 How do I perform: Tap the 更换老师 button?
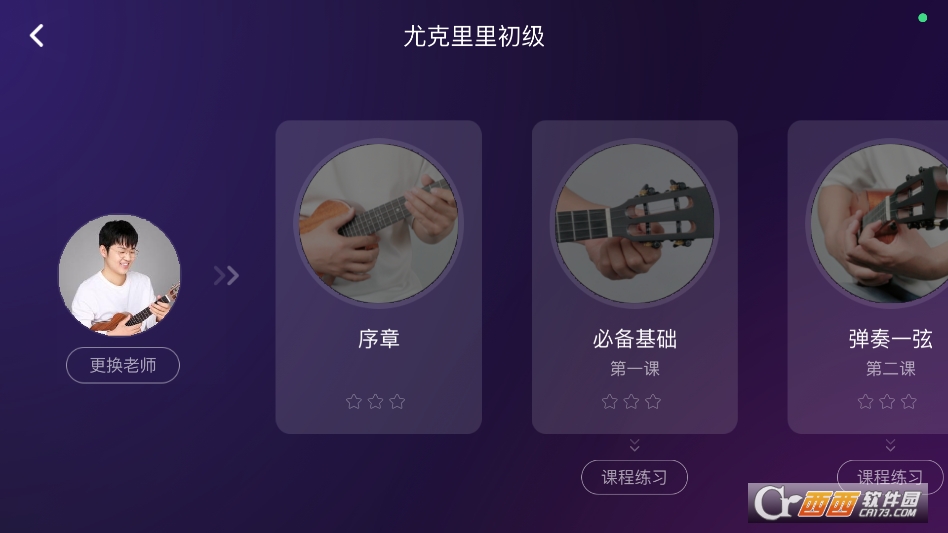(123, 365)
